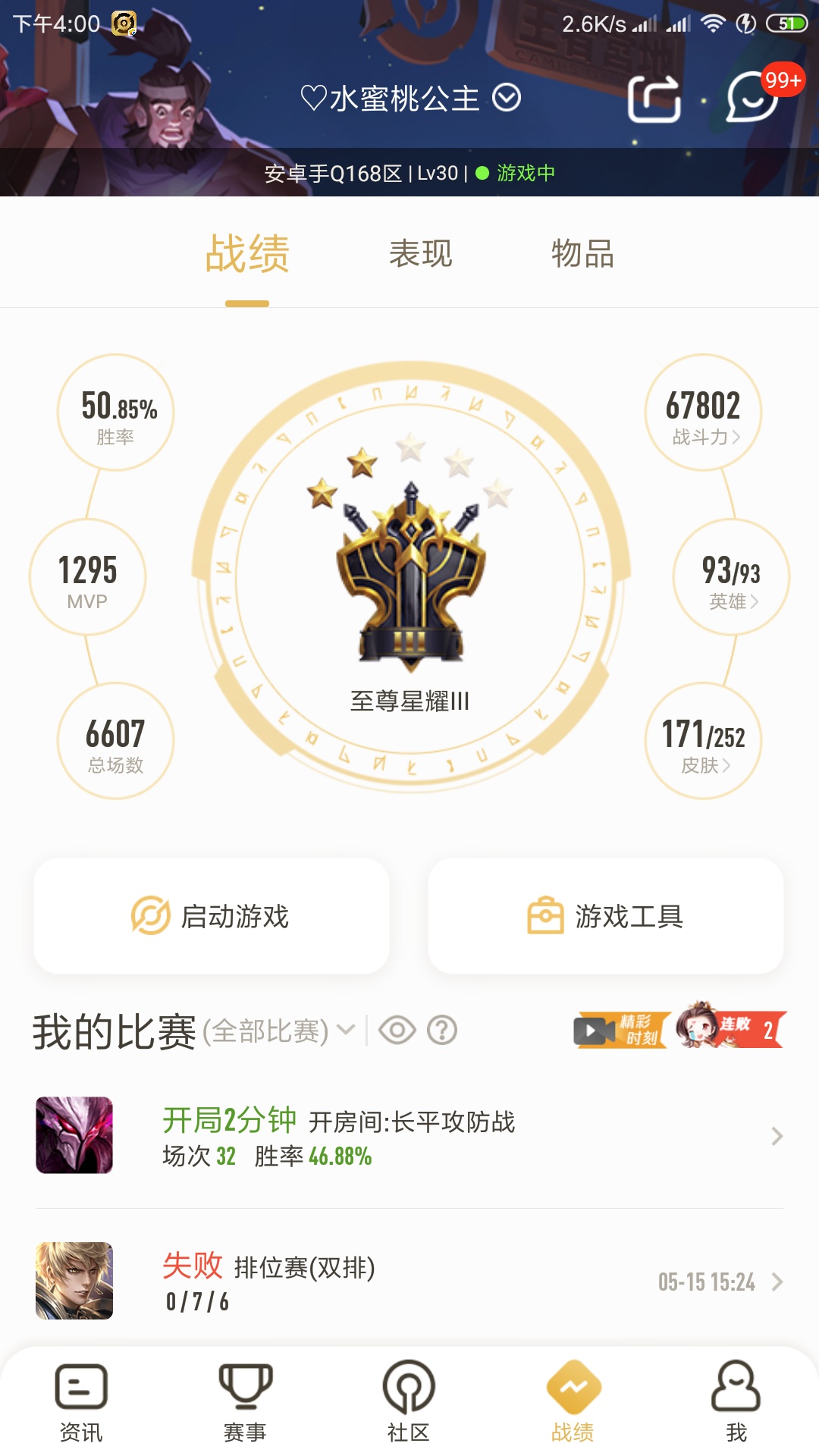Expand the account switcher next to 水蜜桃公主

507,98
